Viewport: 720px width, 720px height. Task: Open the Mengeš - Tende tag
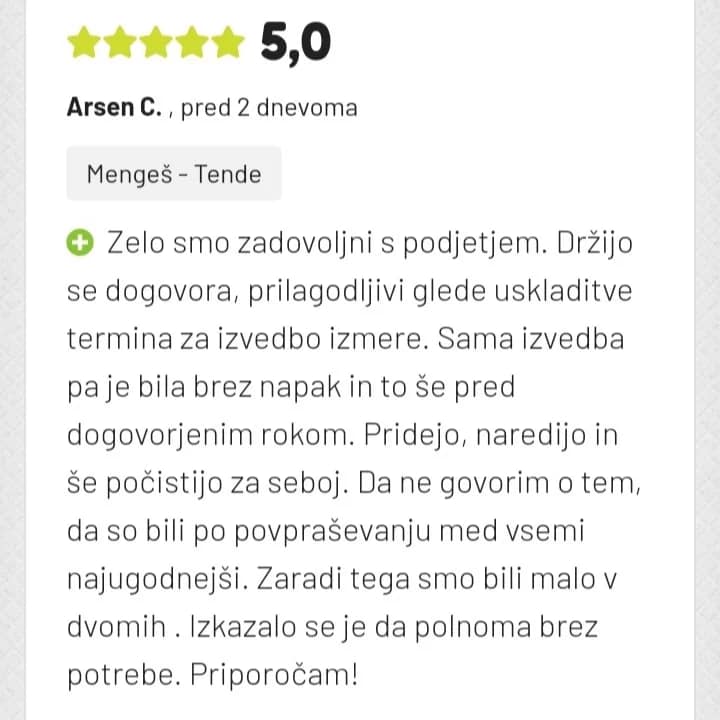(x=174, y=174)
